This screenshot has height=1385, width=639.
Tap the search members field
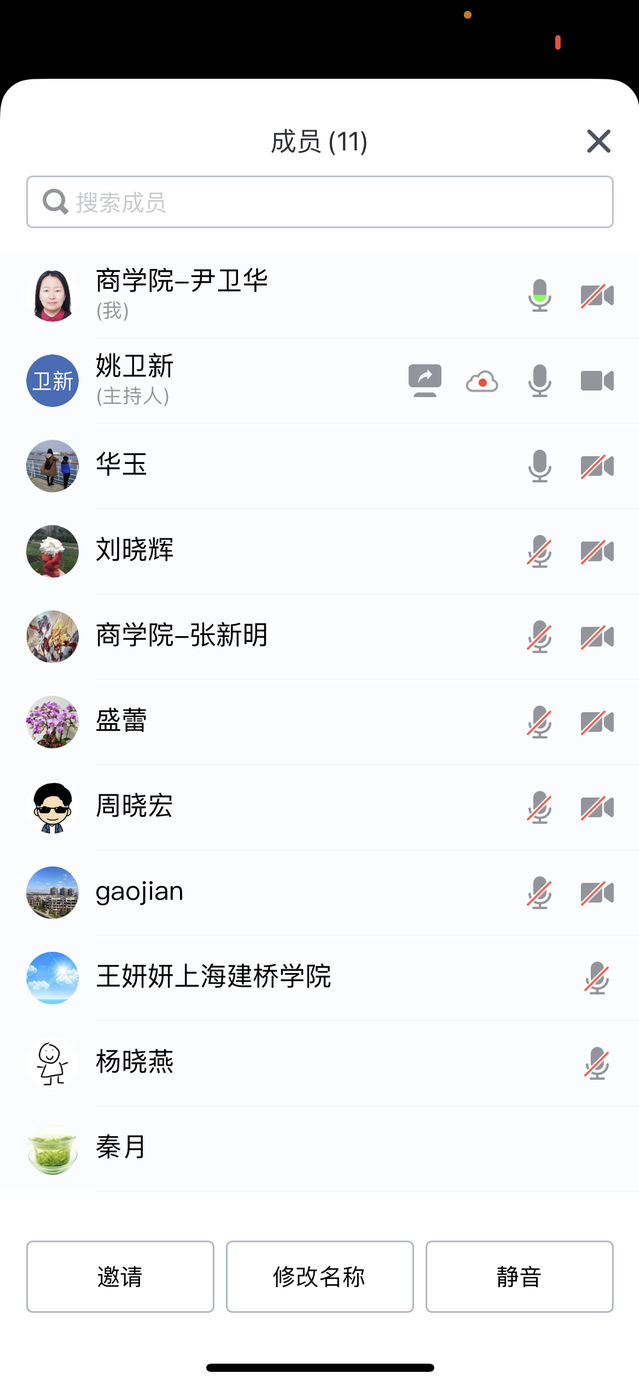320,202
